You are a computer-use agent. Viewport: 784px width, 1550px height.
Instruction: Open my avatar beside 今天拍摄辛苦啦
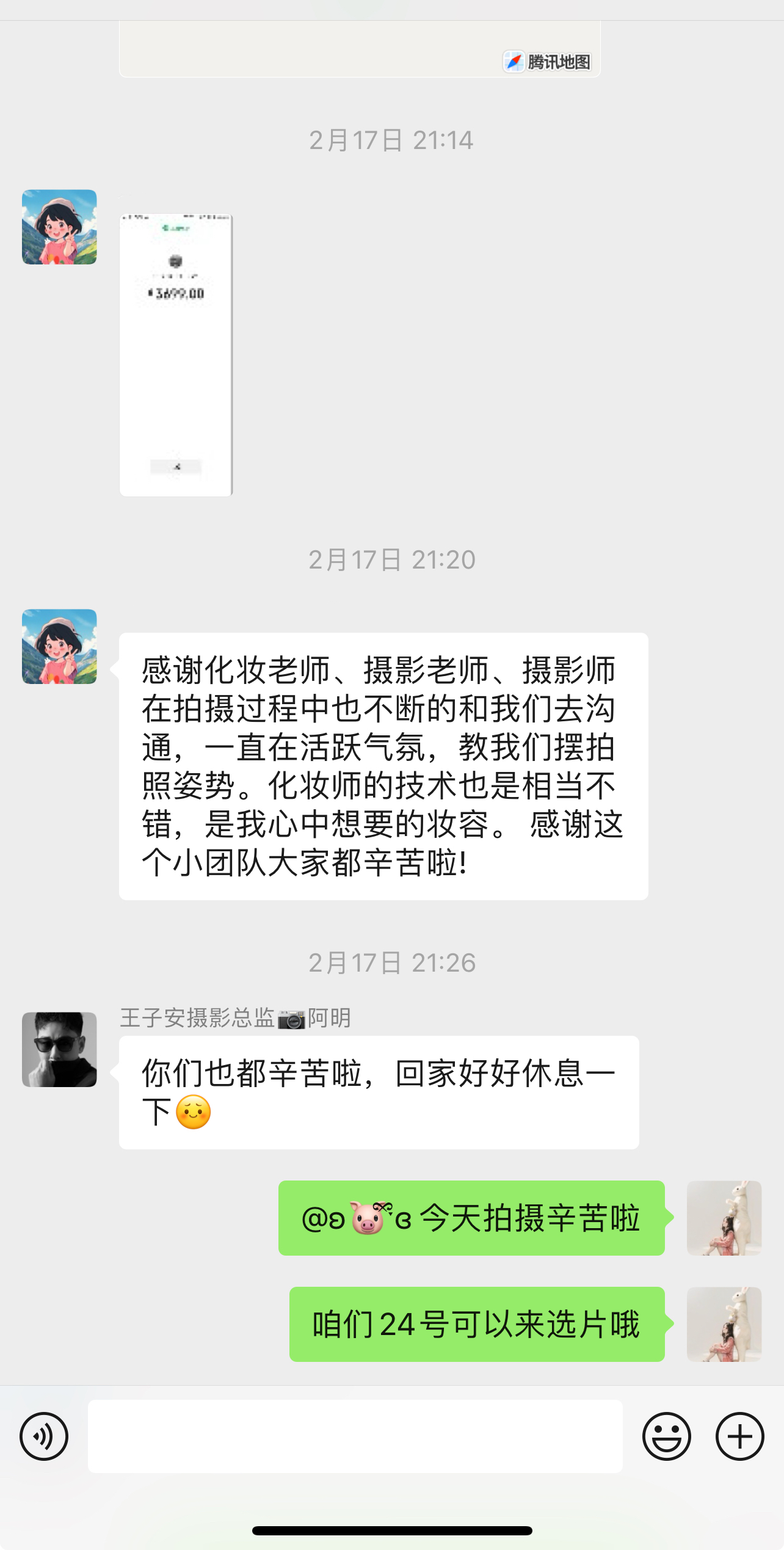(x=724, y=1218)
